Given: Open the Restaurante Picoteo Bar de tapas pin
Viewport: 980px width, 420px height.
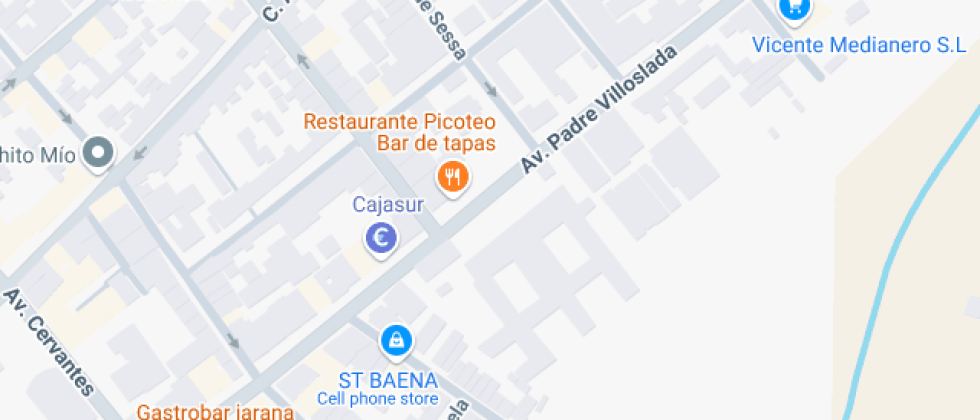Looking at the screenshot, I should [x=453, y=178].
